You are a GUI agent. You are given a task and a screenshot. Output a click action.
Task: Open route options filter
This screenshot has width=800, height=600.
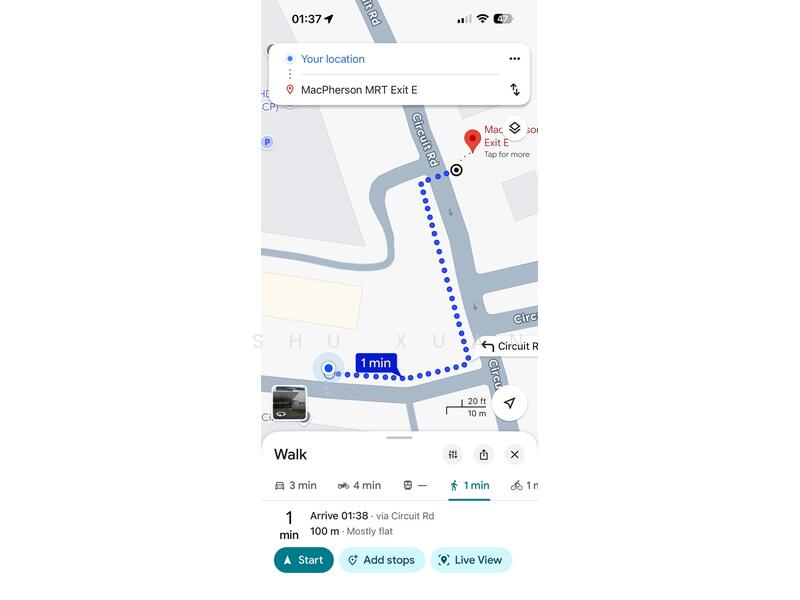453,454
